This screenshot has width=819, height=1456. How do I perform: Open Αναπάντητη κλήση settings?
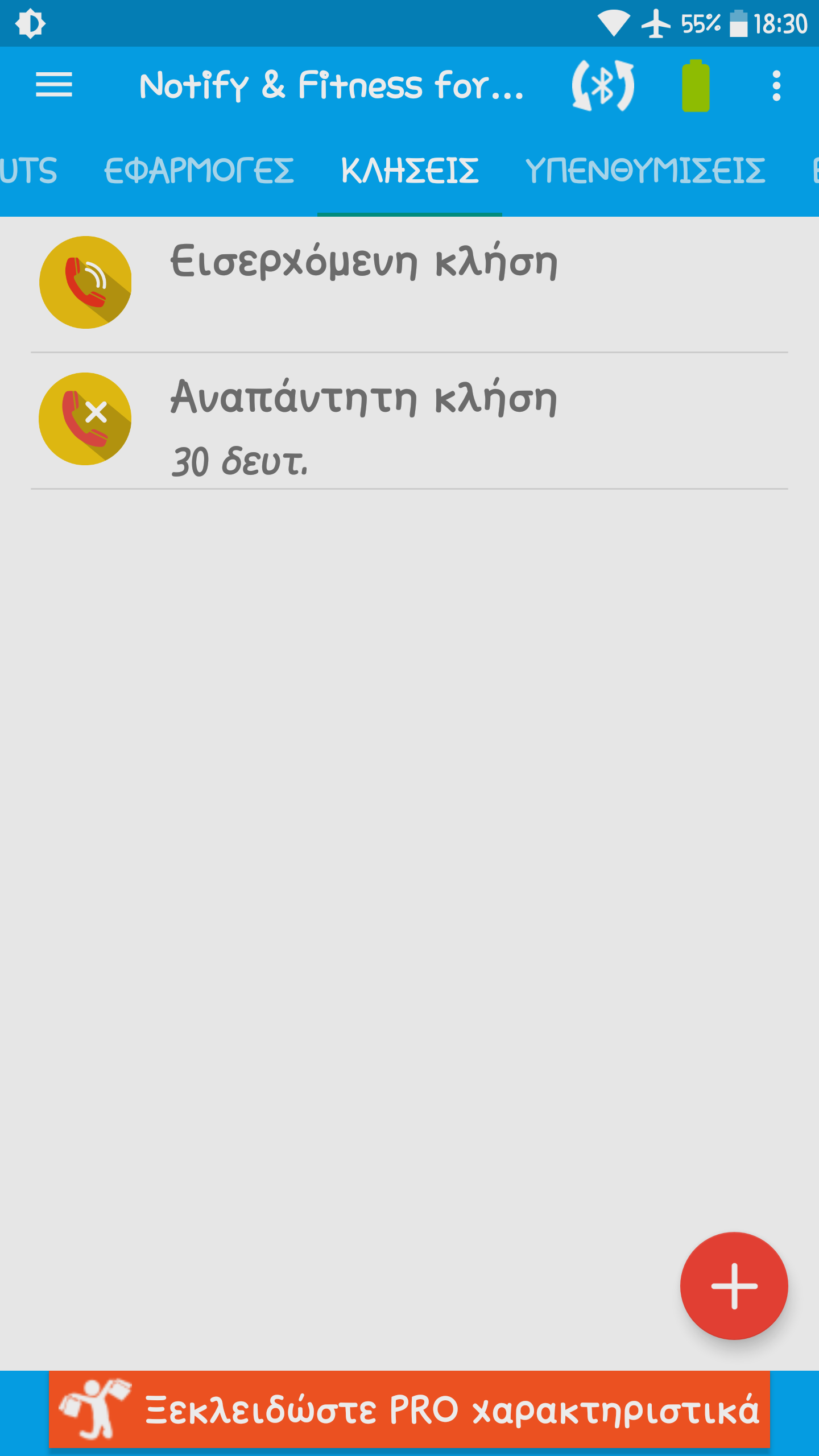(409, 420)
